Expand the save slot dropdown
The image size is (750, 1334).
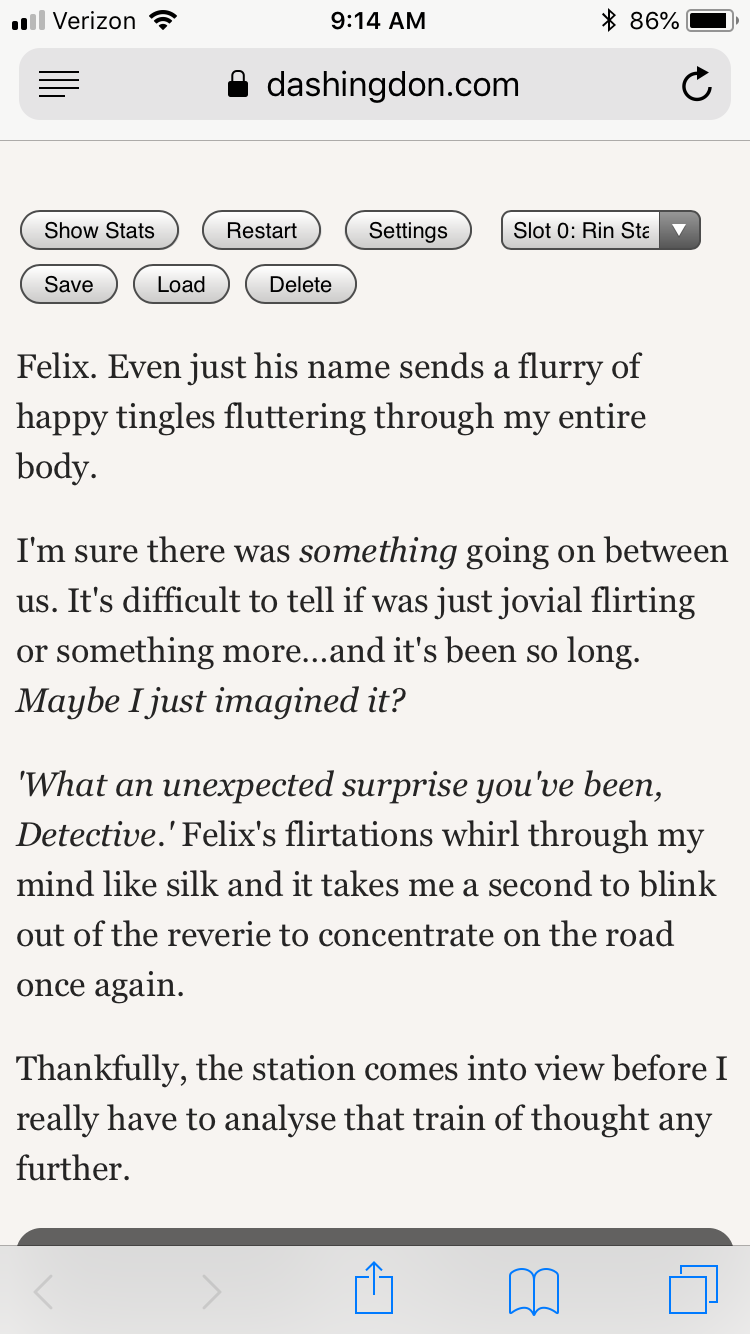[x=600, y=231]
